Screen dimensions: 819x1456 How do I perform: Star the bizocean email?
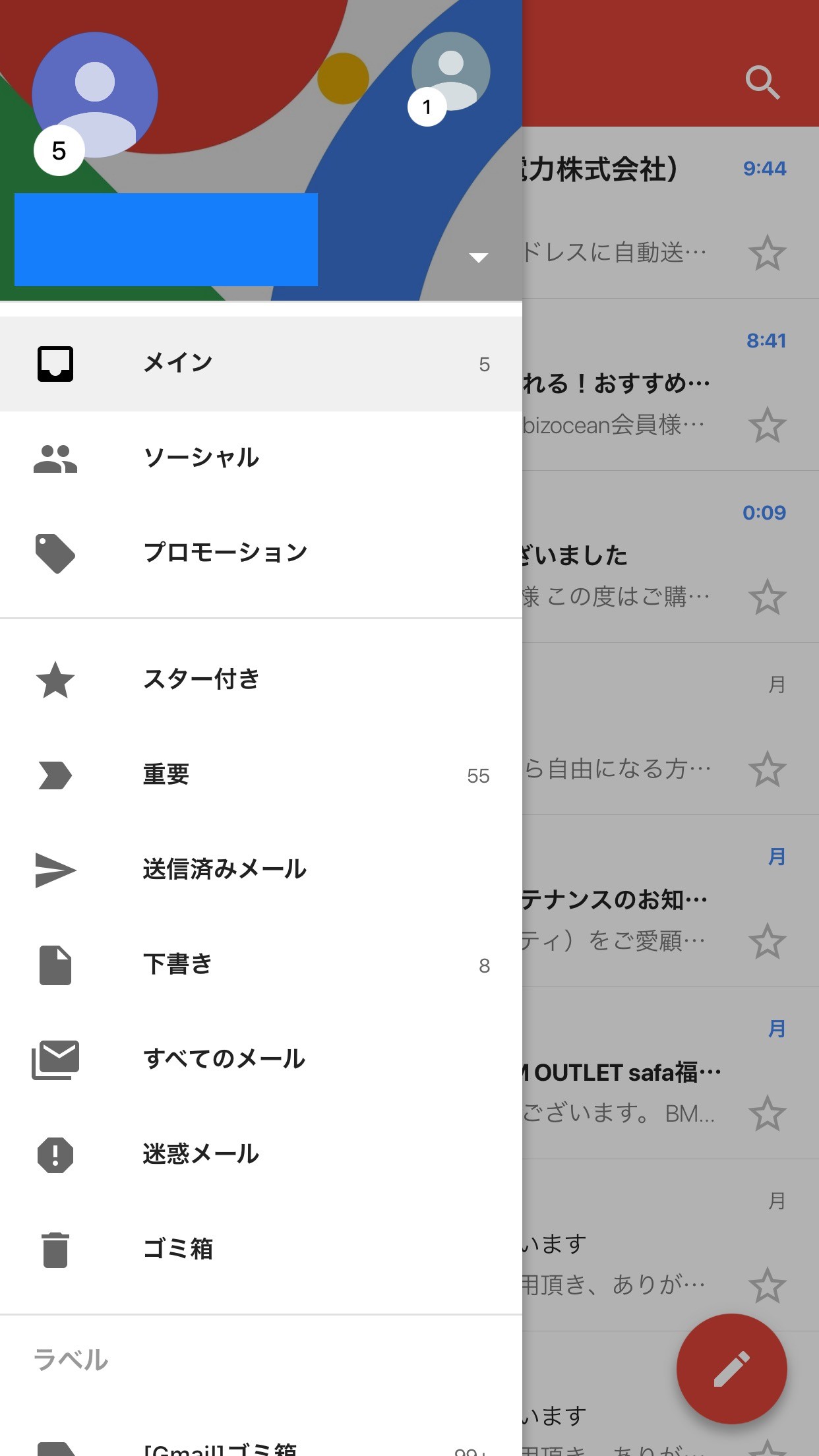point(767,425)
